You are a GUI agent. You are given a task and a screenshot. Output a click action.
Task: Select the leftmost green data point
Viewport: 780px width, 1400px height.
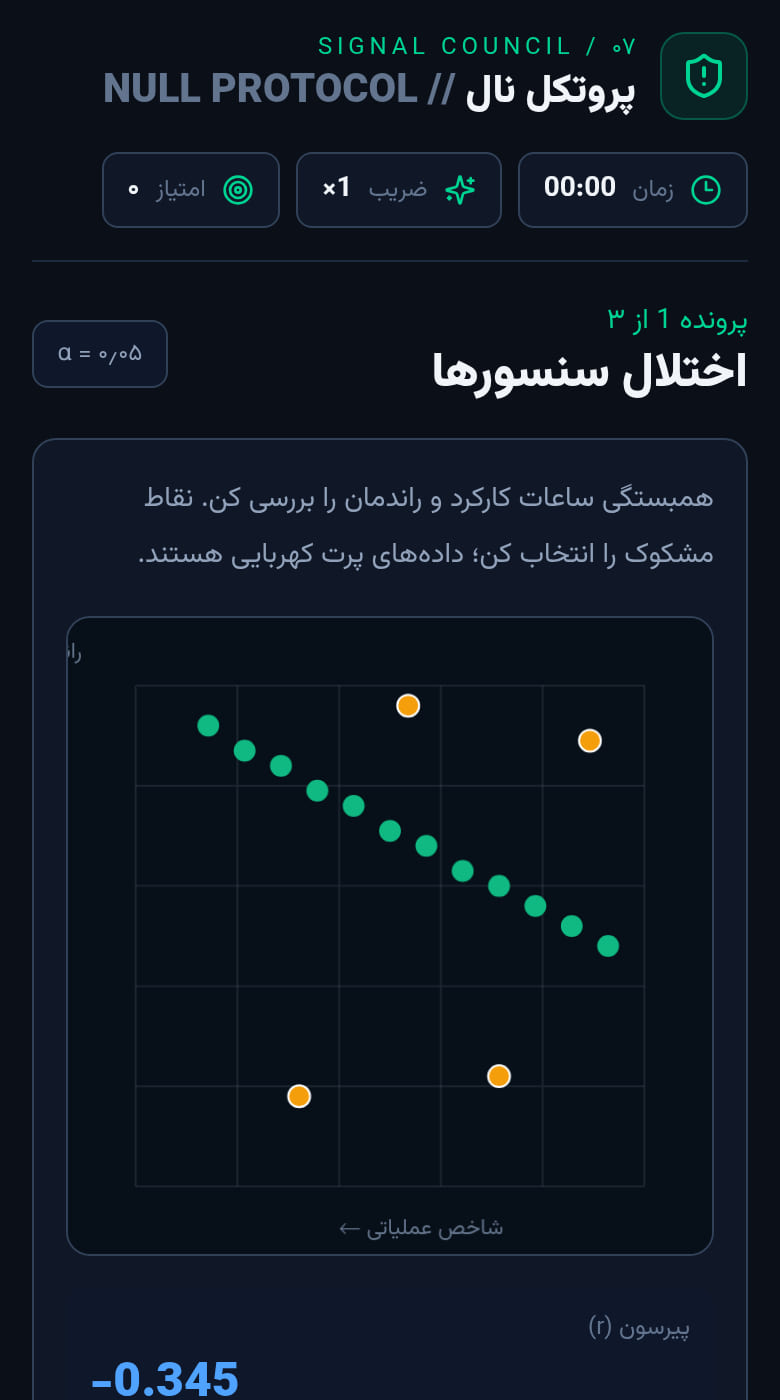(x=208, y=726)
